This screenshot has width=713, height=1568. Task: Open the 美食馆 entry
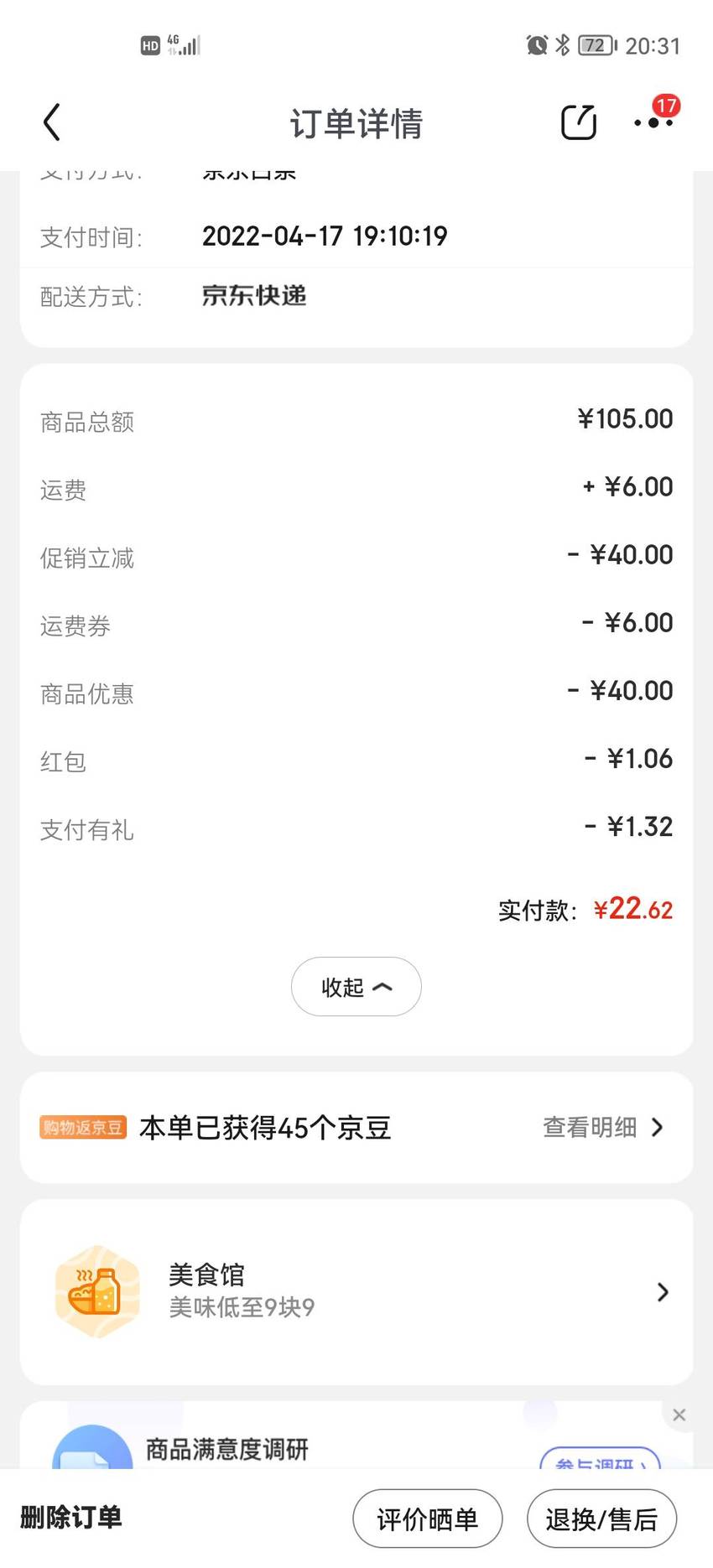coord(356,1291)
